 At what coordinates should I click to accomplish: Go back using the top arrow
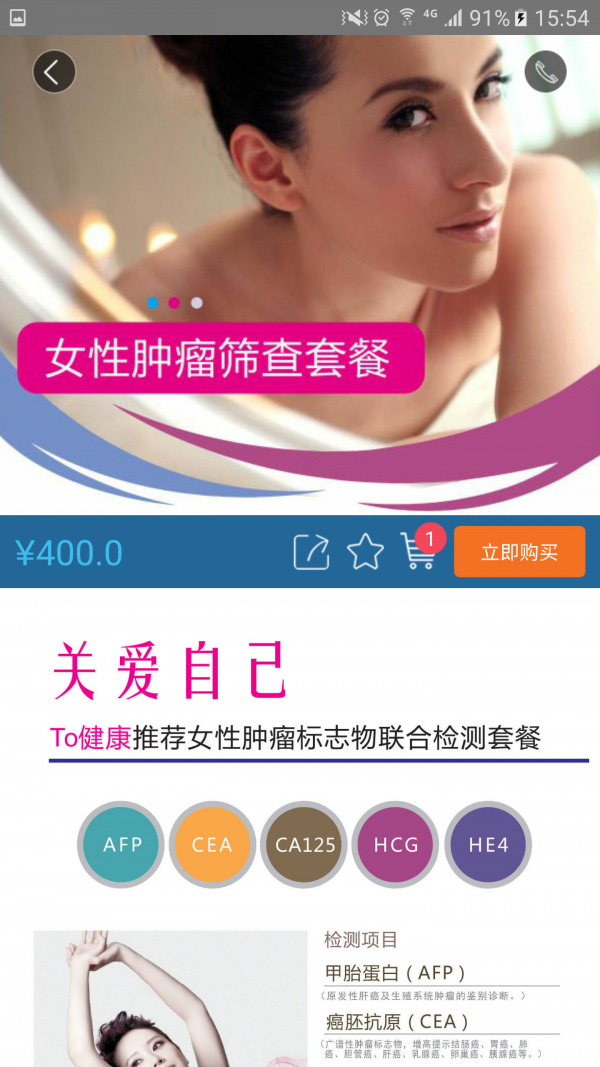[x=54, y=72]
